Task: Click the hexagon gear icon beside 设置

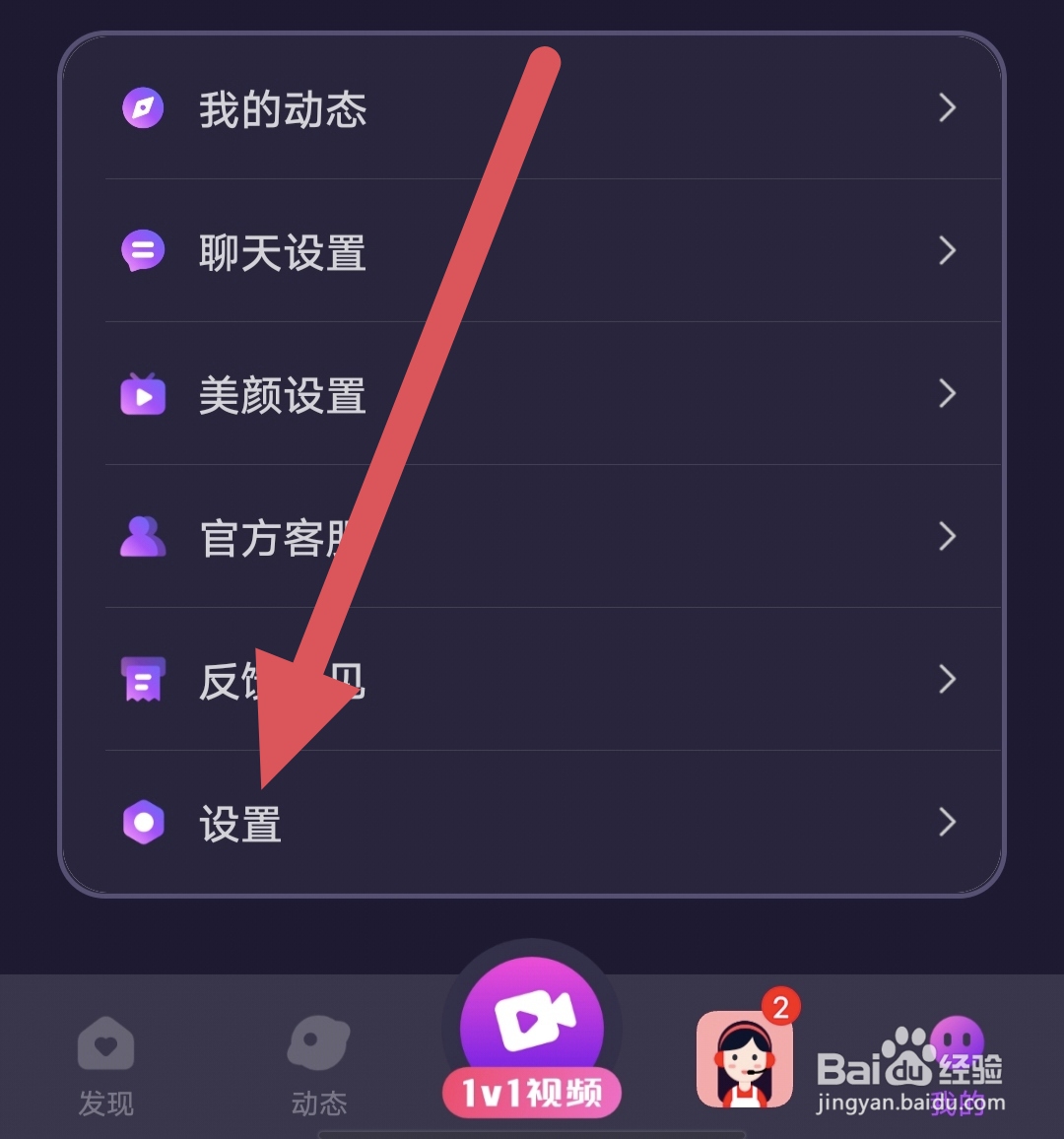Action: [143, 822]
